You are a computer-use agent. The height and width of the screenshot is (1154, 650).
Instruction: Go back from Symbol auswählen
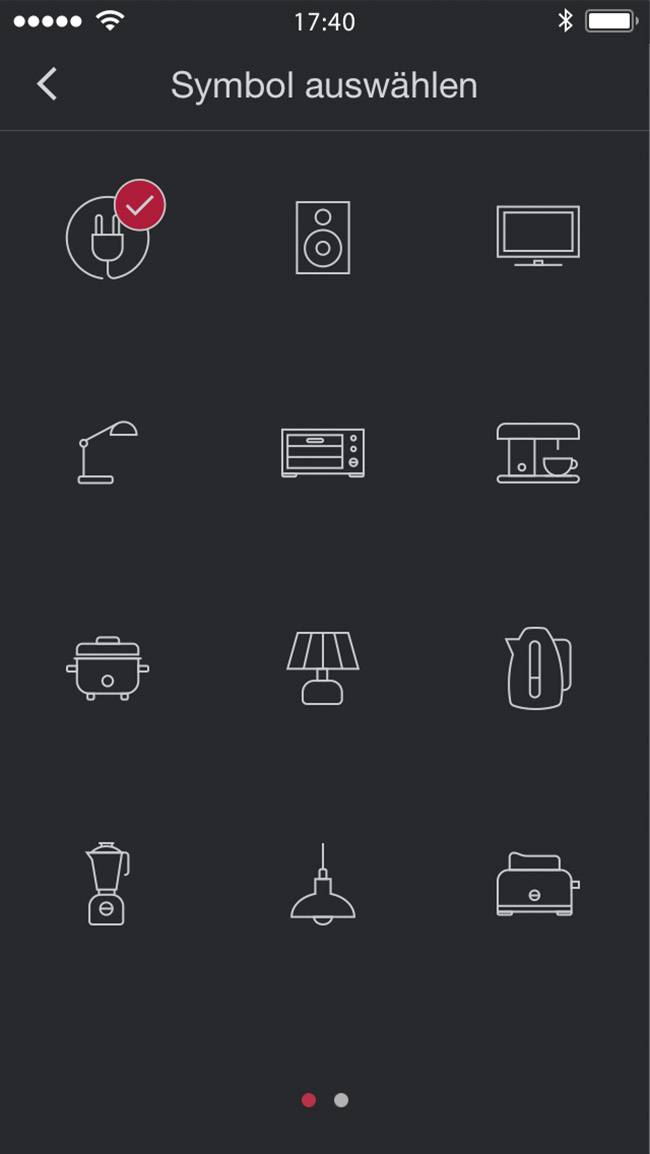(x=47, y=85)
